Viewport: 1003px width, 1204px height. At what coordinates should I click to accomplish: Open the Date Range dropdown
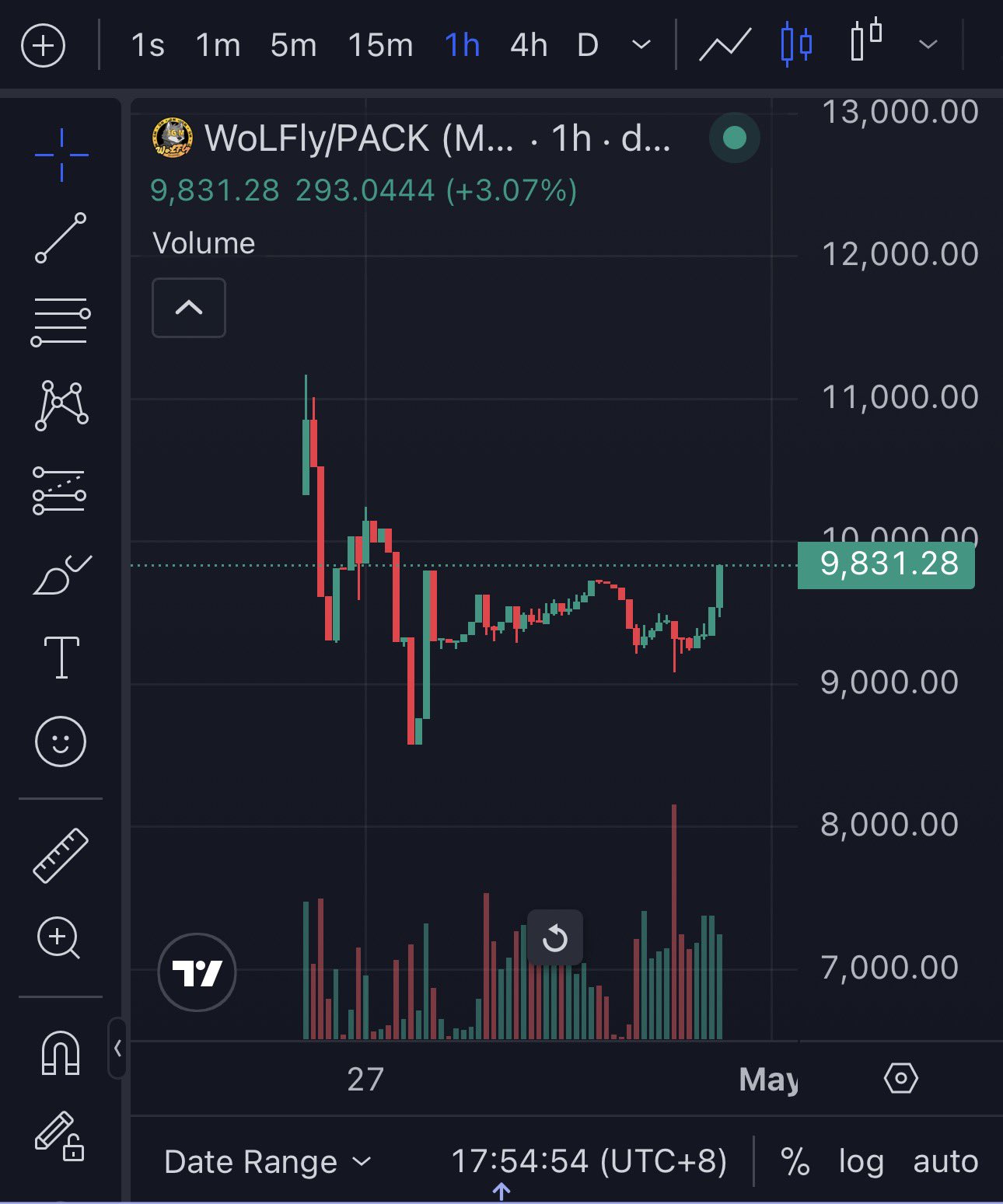tap(267, 1162)
